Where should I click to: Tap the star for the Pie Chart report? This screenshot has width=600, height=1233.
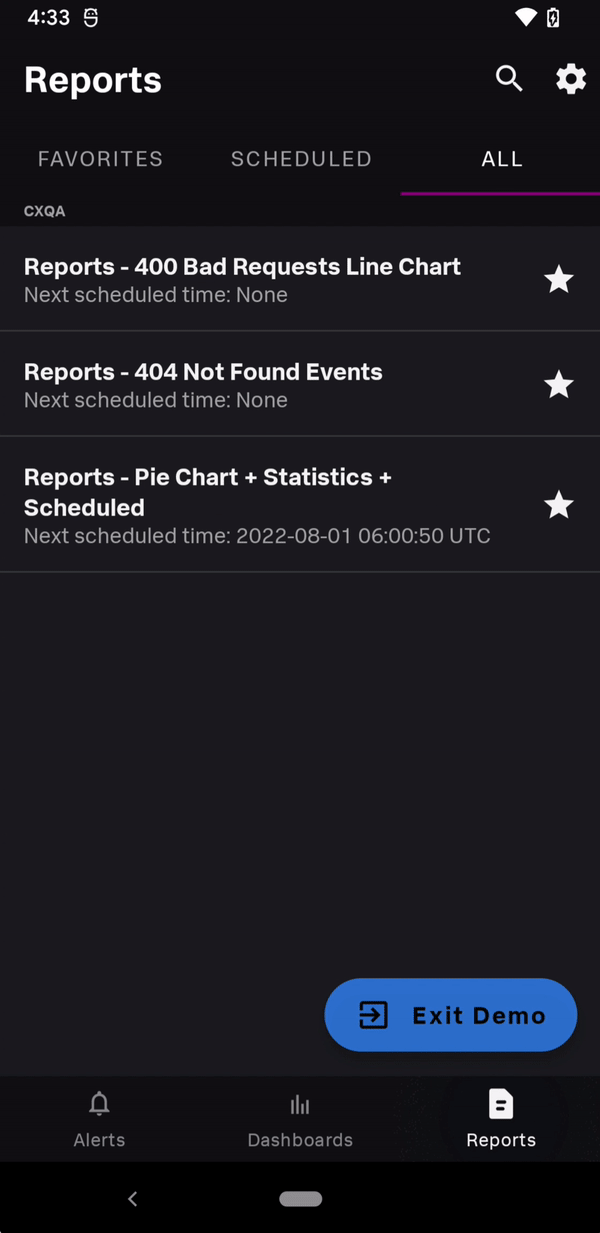(558, 505)
